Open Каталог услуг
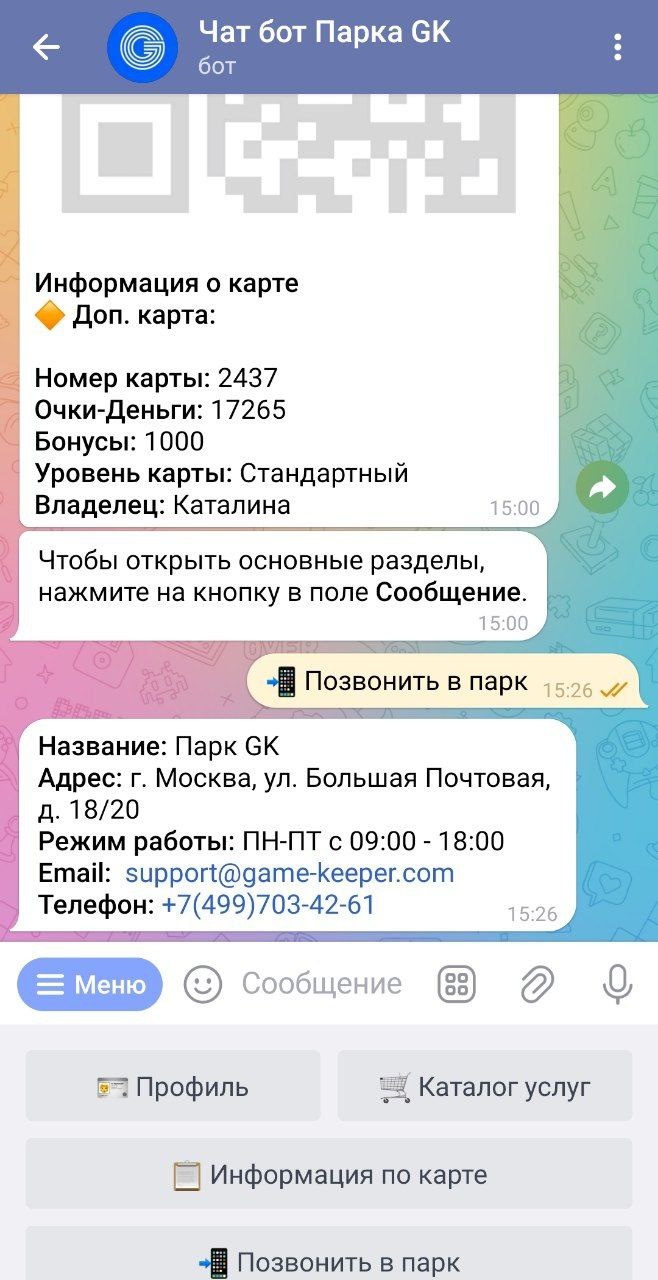The height and width of the screenshot is (1280, 658). [x=485, y=1086]
